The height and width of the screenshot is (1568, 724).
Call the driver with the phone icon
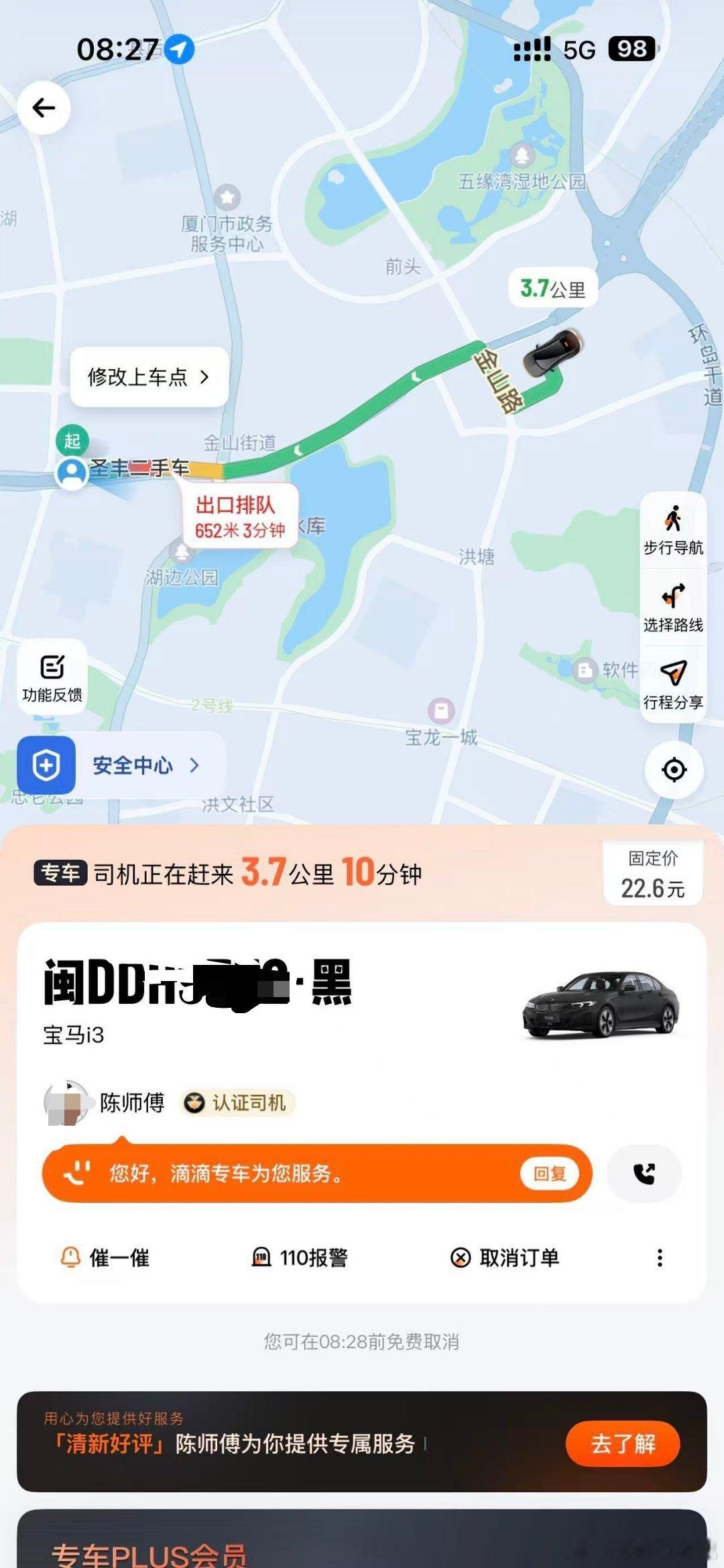(x=644, y=1173)
